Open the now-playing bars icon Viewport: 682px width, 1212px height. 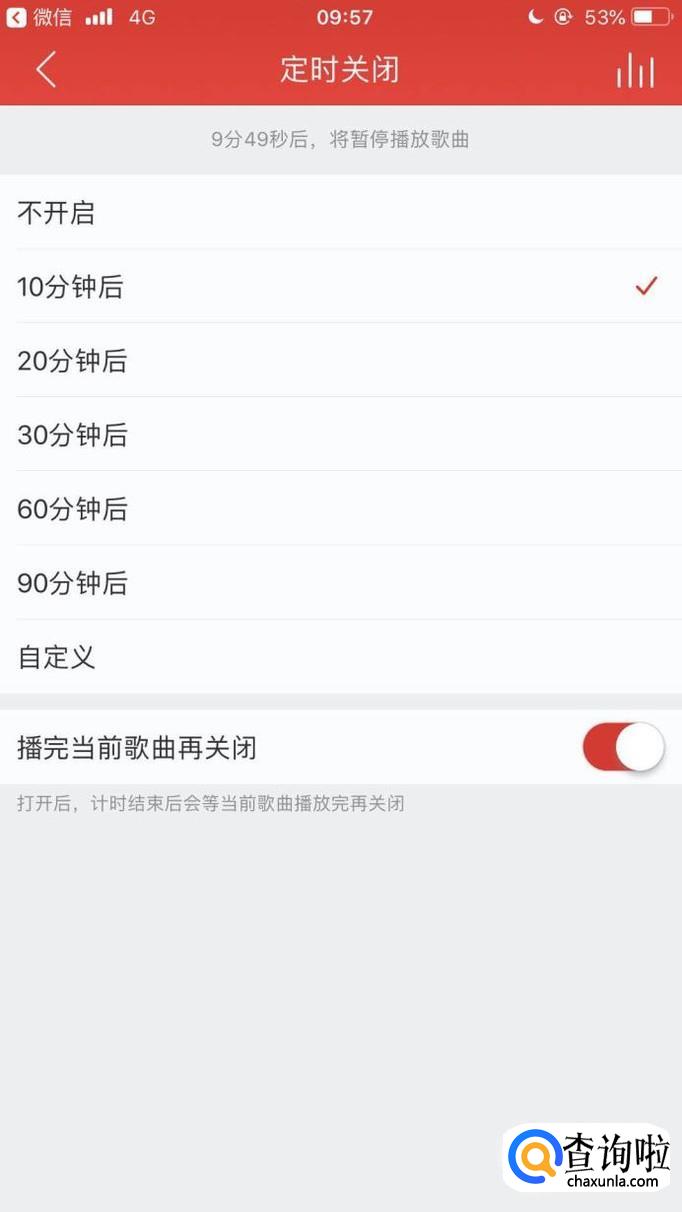coord(635,70)
